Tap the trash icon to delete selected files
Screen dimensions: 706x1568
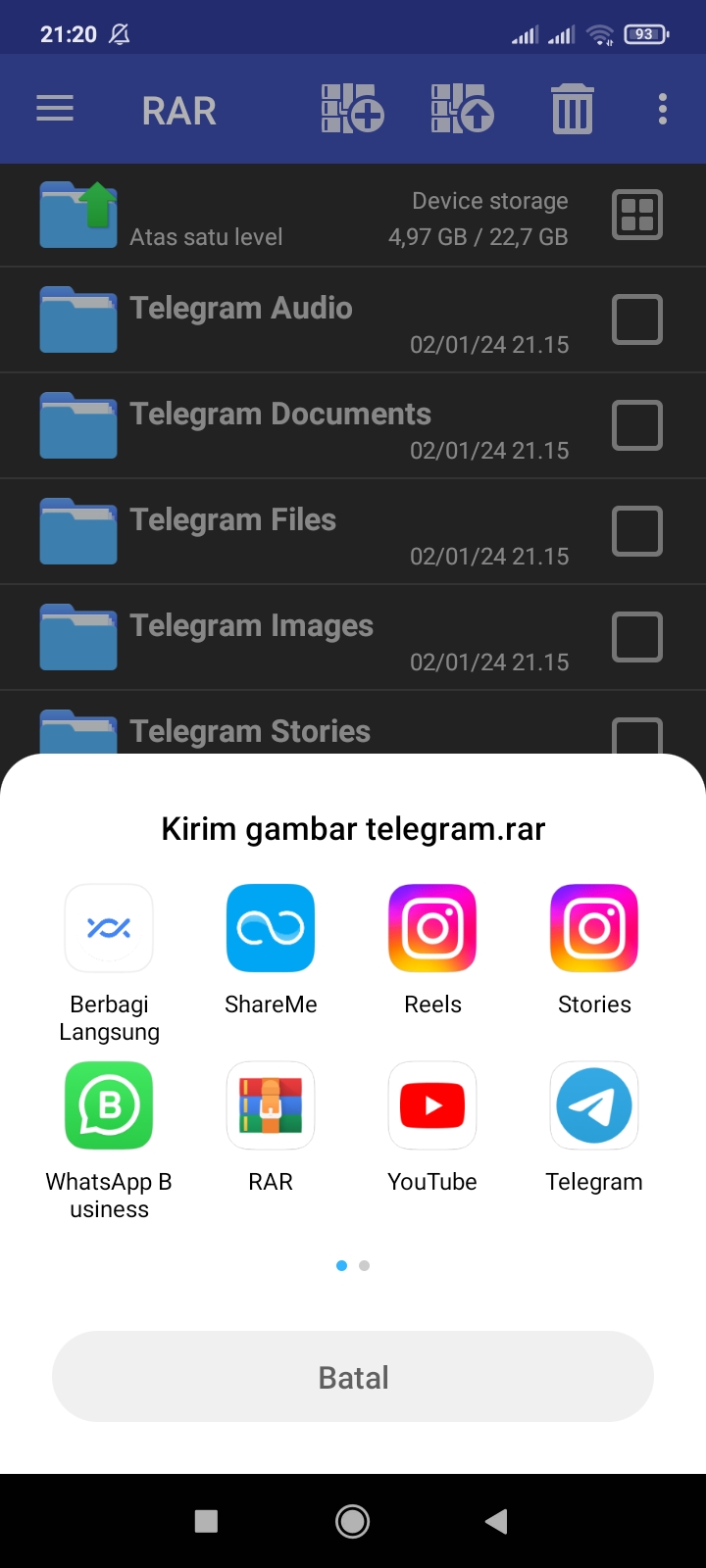click(572, 109)
